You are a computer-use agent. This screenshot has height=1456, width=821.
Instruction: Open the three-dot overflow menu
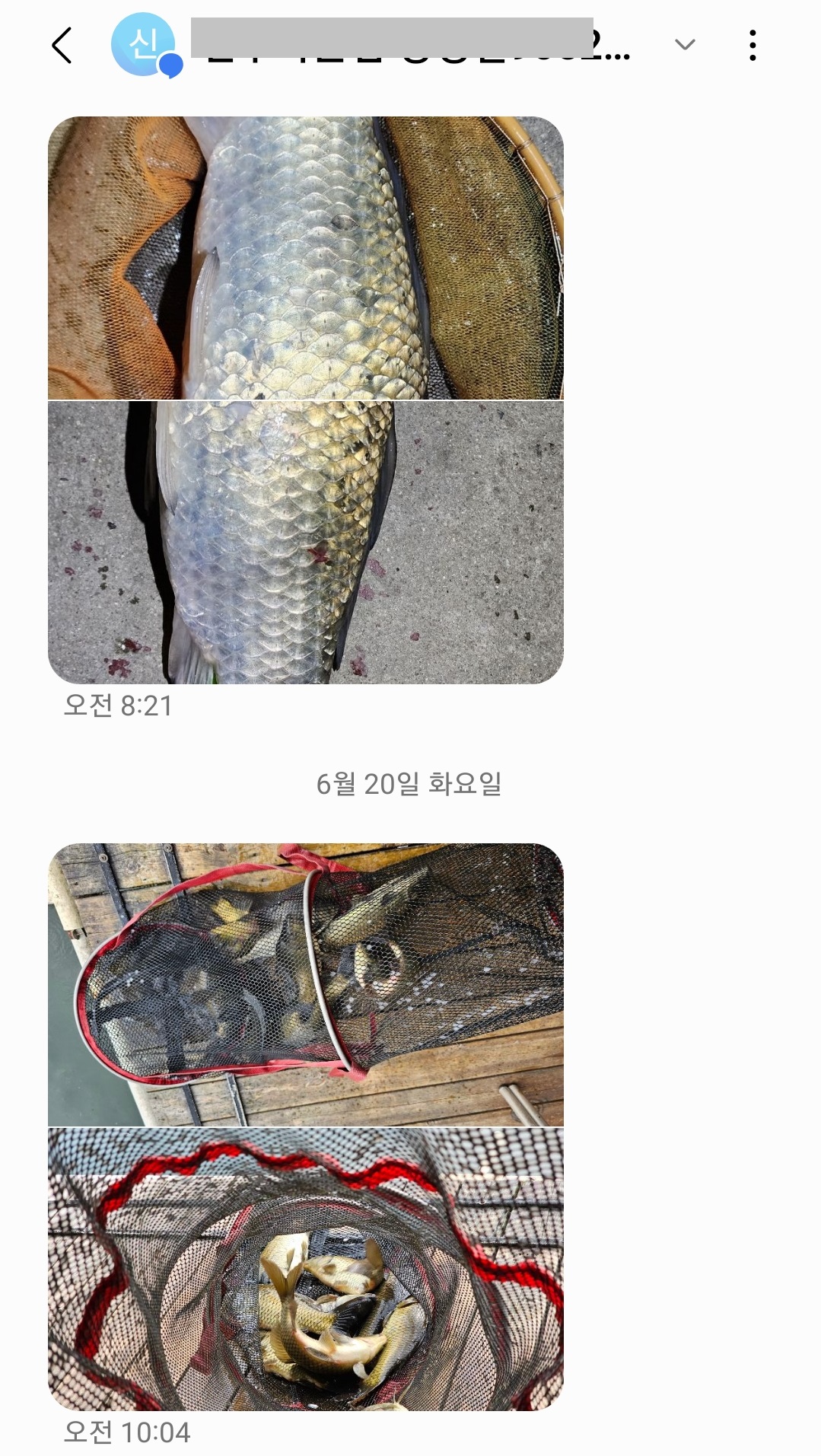click(752, 46)
